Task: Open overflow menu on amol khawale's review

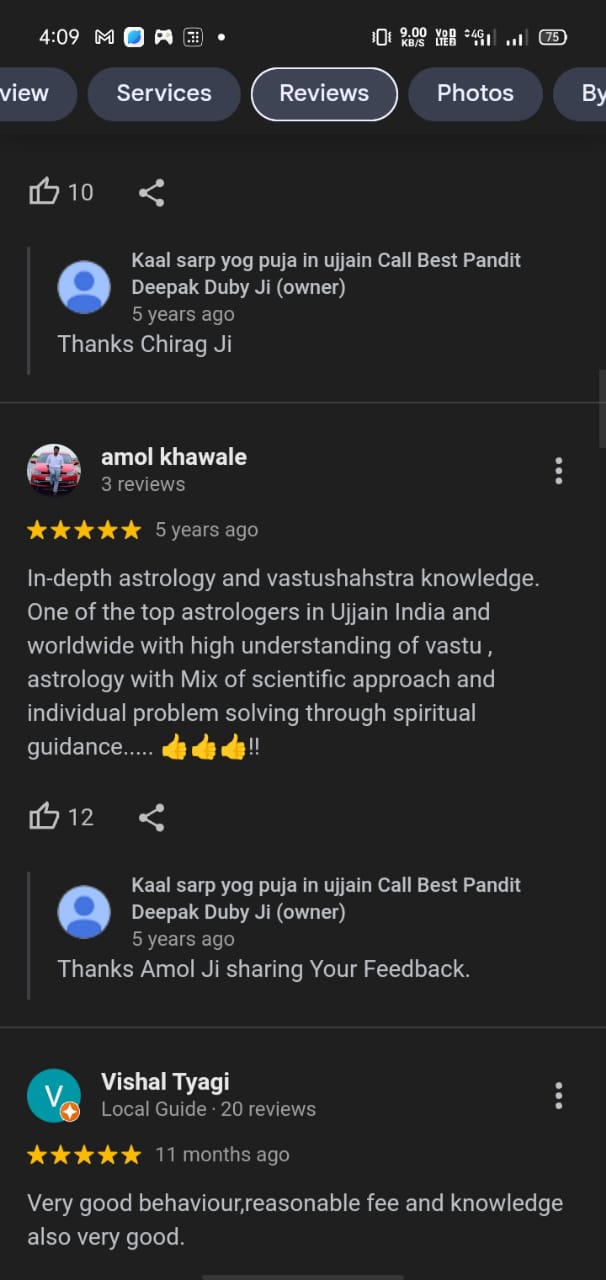Action: click(x=558, y=470)
